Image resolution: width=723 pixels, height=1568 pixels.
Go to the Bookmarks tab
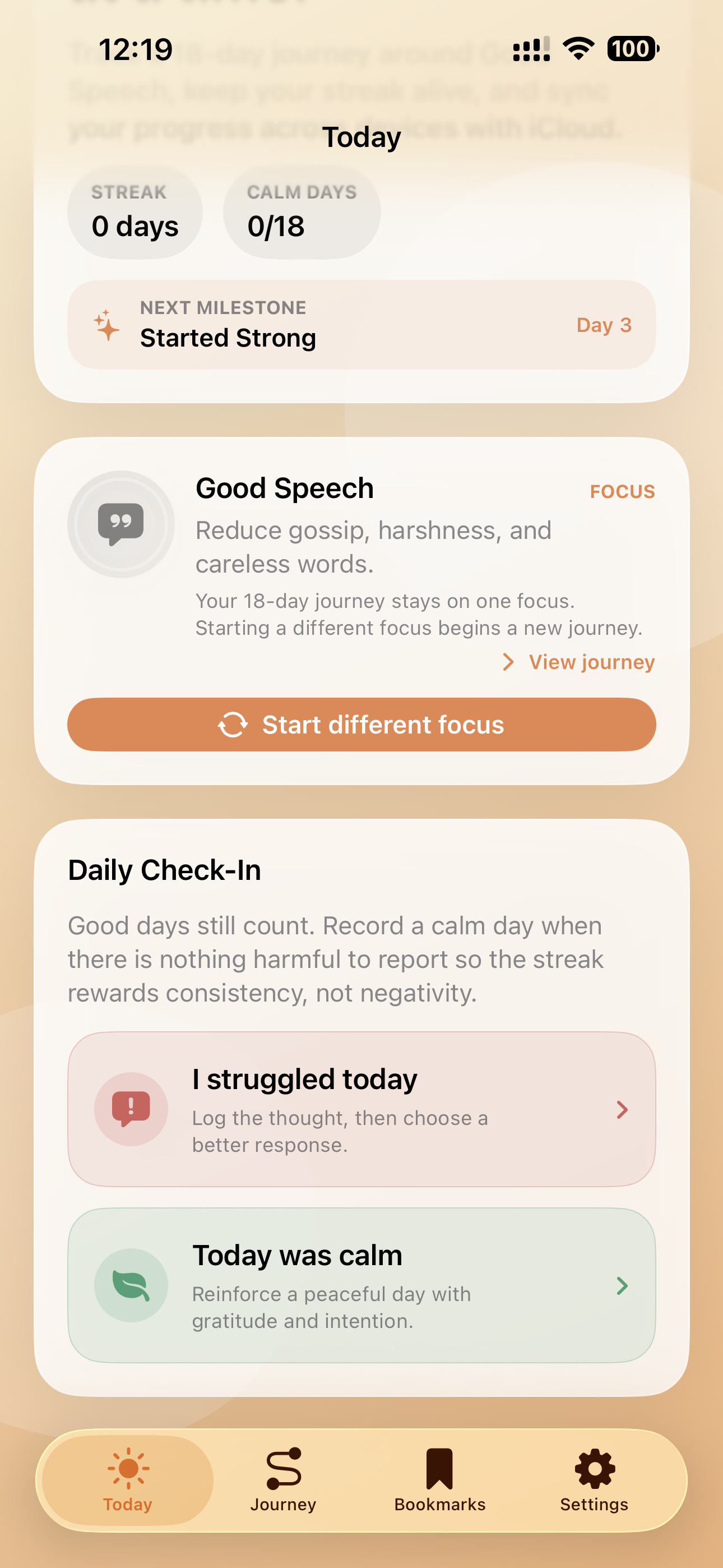click(x=439, y=1480)
